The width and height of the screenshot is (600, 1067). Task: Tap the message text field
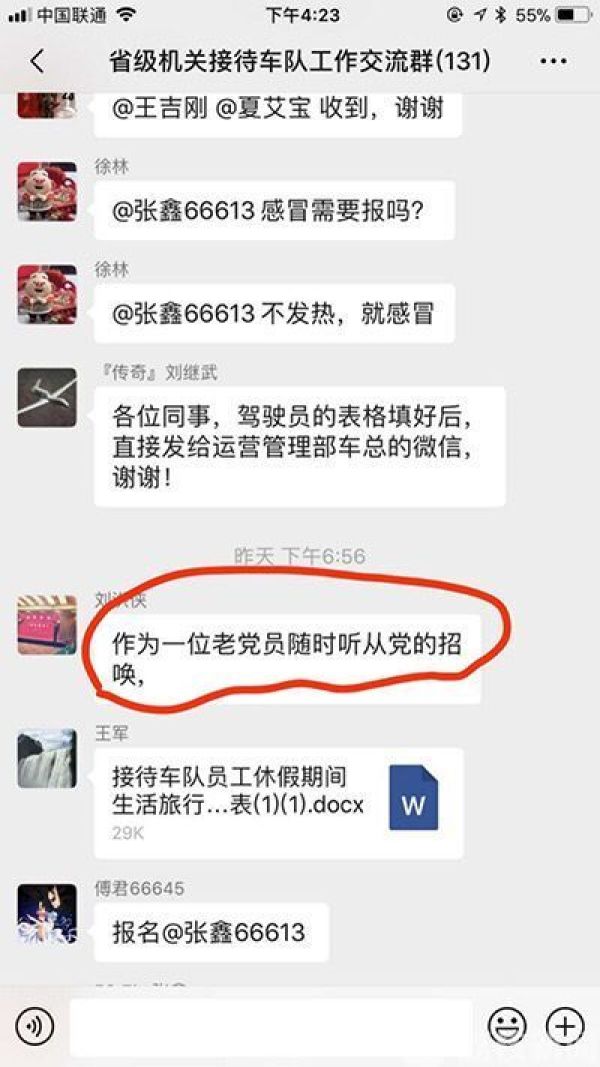click(270, 1026)
